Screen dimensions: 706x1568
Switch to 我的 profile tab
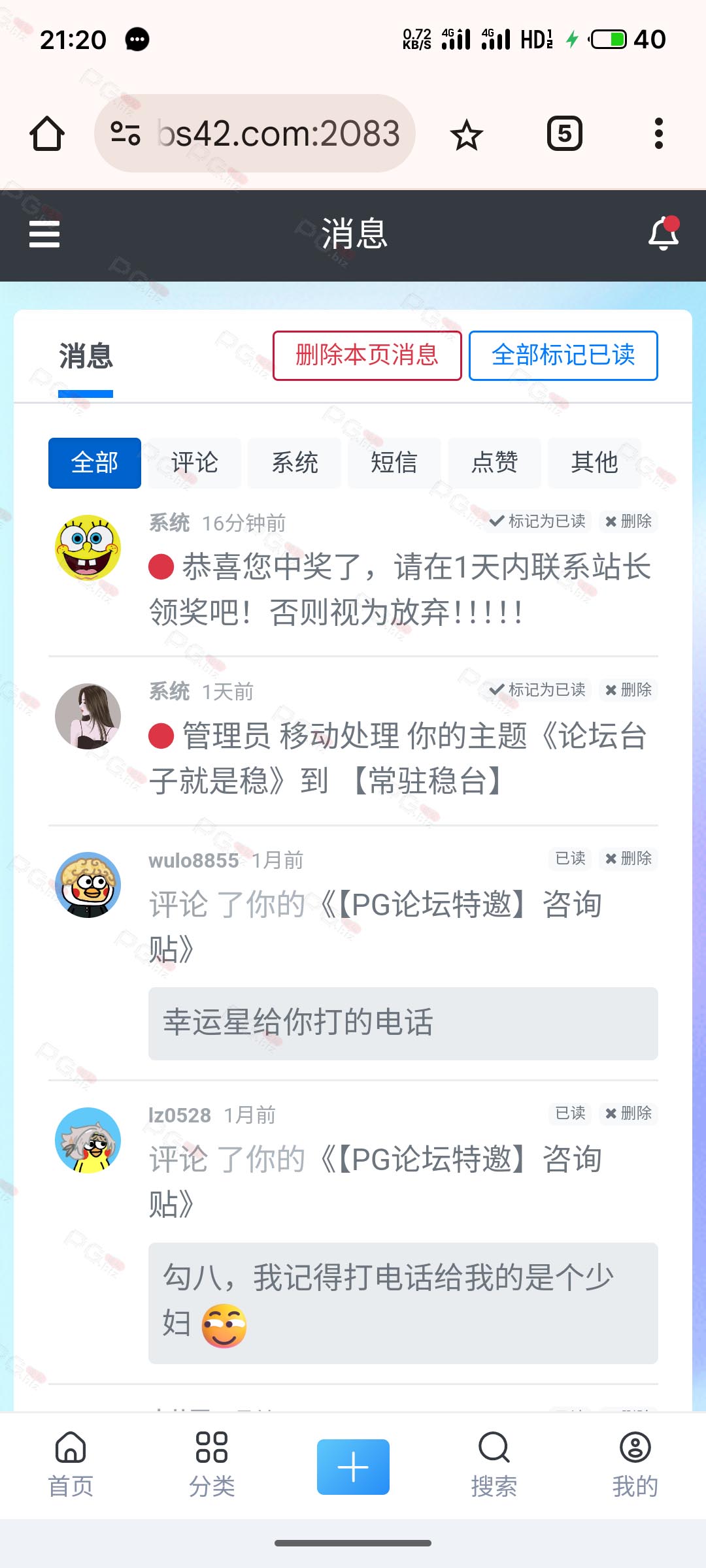635,1465
